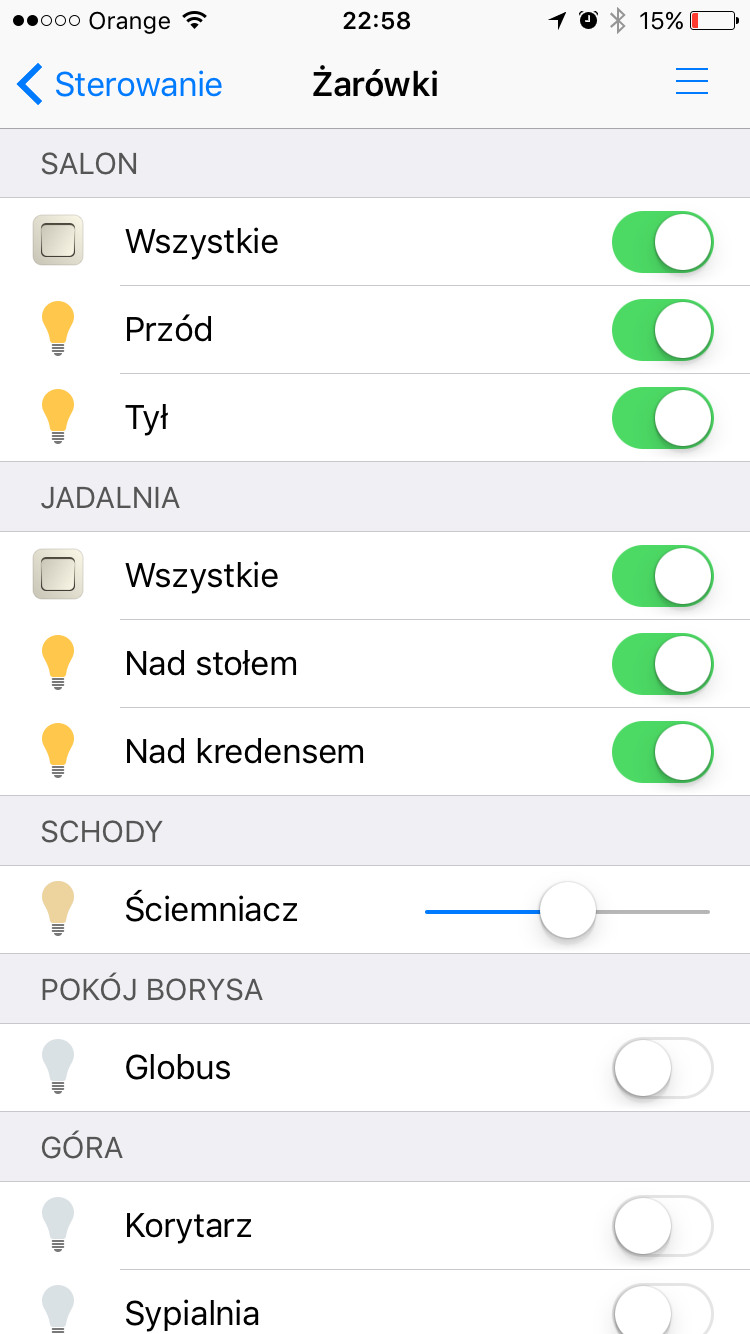
Task: Turn on the Korytarz light
Action: coord(663,1226)
